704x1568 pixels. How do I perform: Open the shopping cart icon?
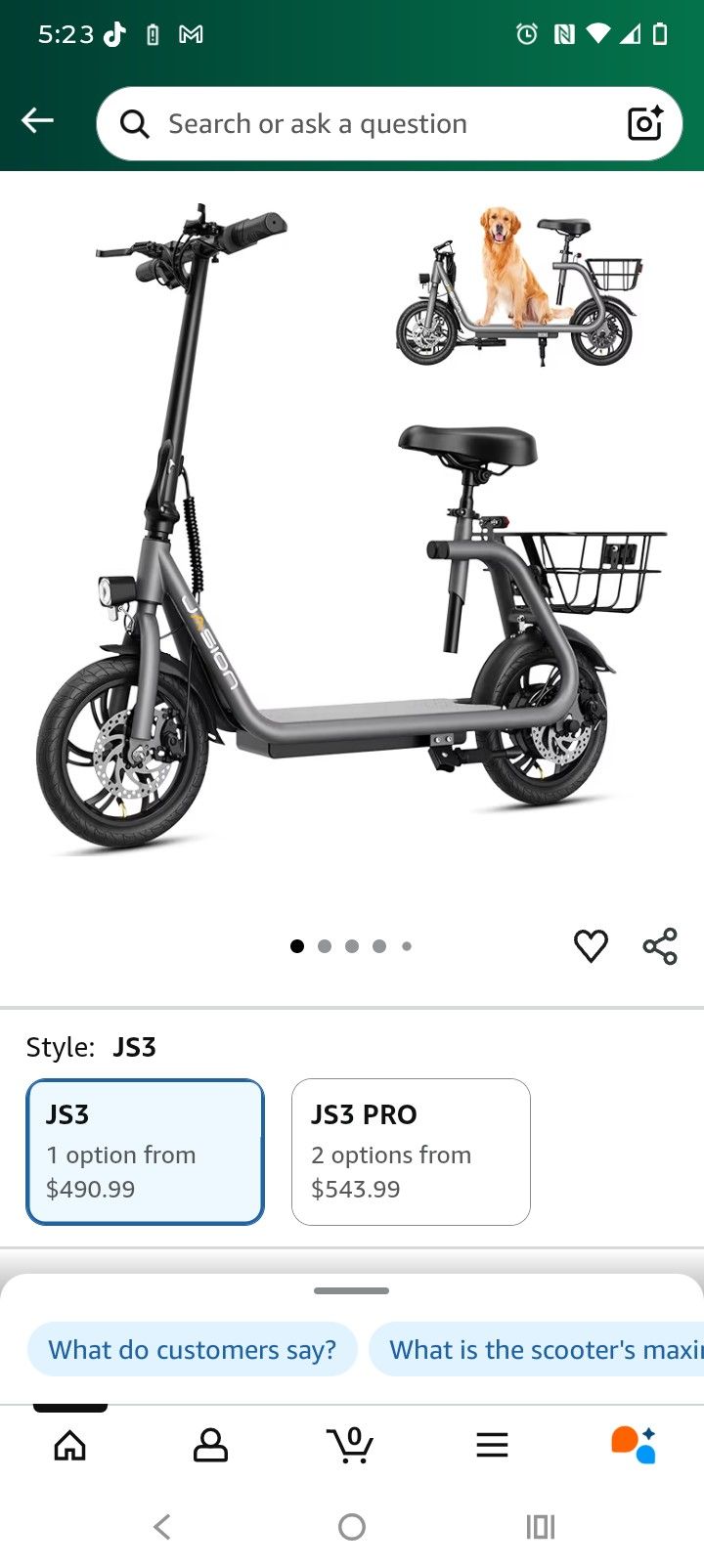coord(351,1444)
